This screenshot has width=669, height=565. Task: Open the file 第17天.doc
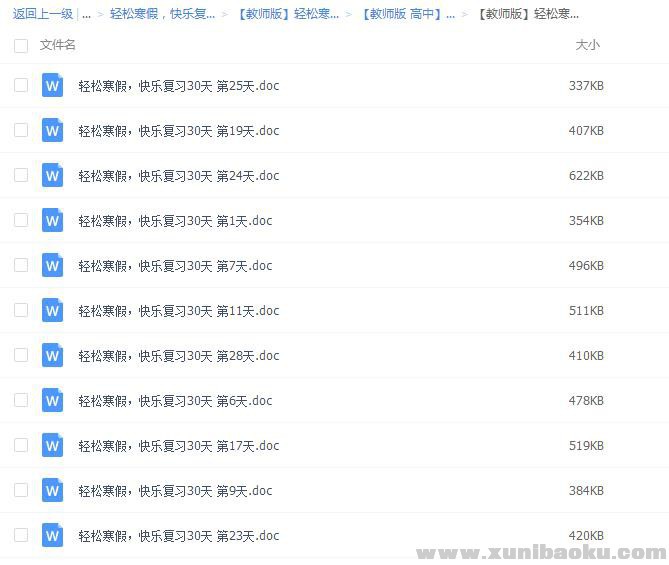(x=179, y=446)
